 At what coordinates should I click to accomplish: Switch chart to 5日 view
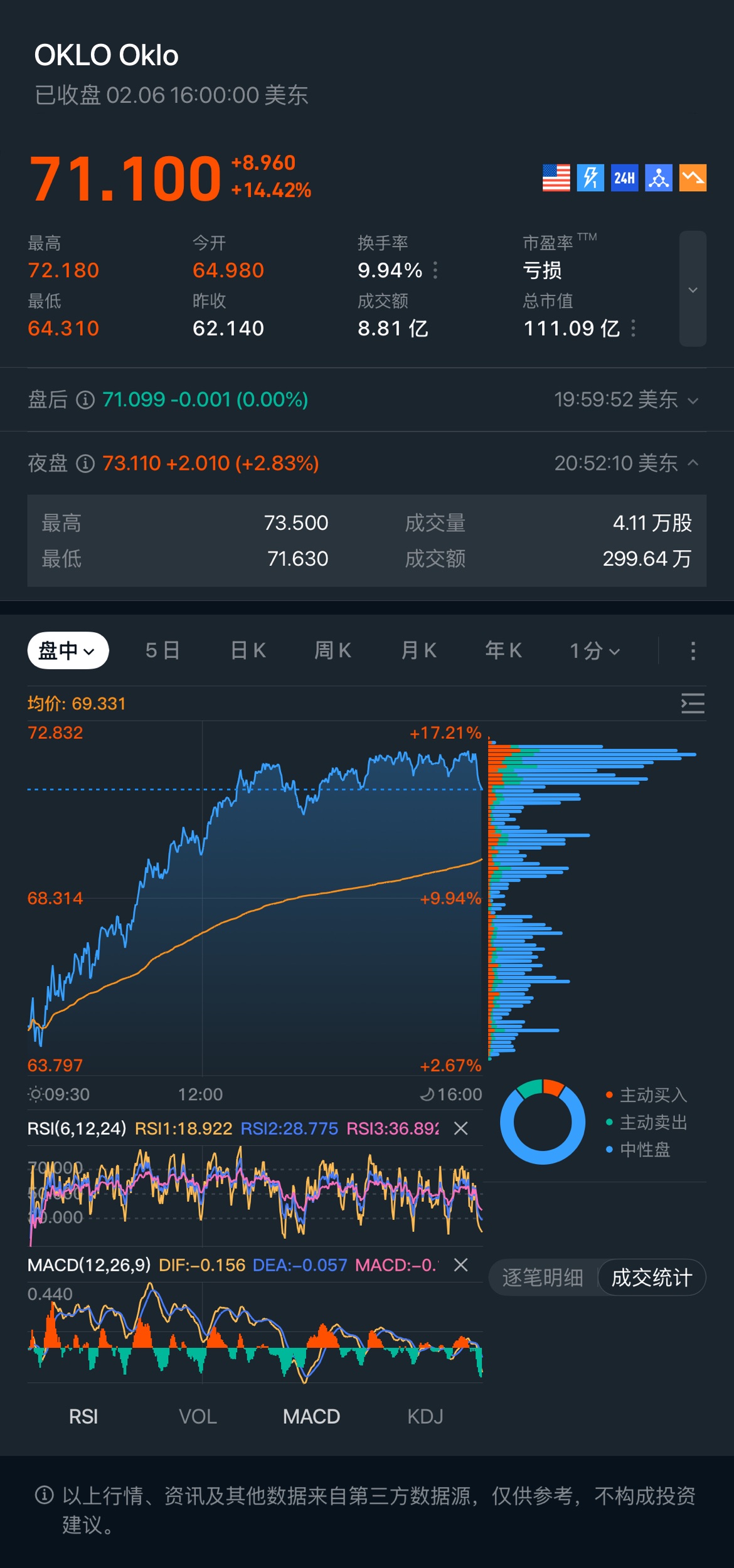pos(162,650)
